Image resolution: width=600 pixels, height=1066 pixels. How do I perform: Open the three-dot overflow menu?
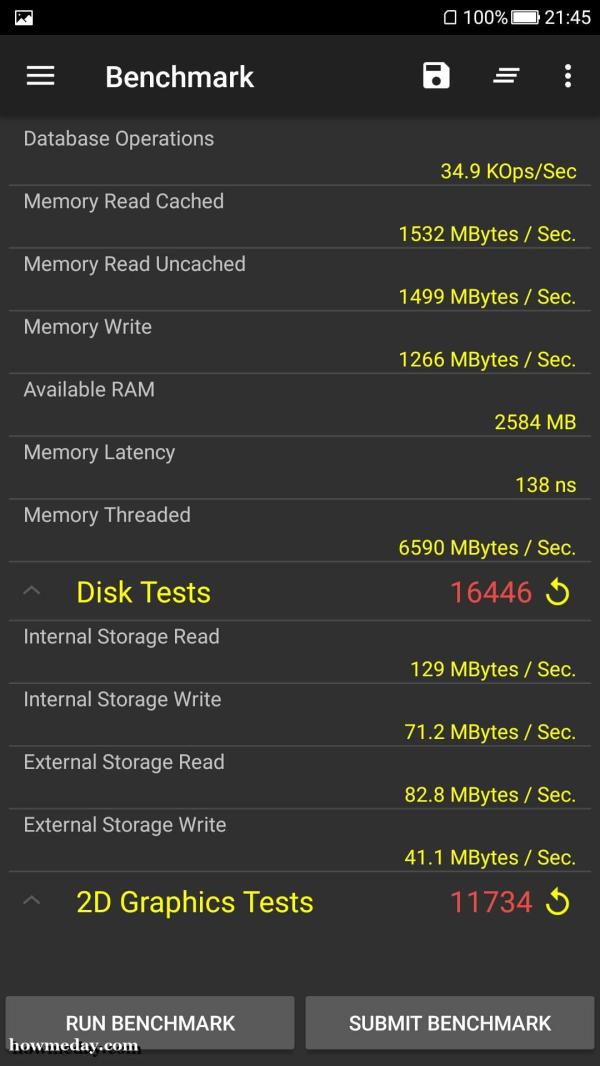pos(568,75)
